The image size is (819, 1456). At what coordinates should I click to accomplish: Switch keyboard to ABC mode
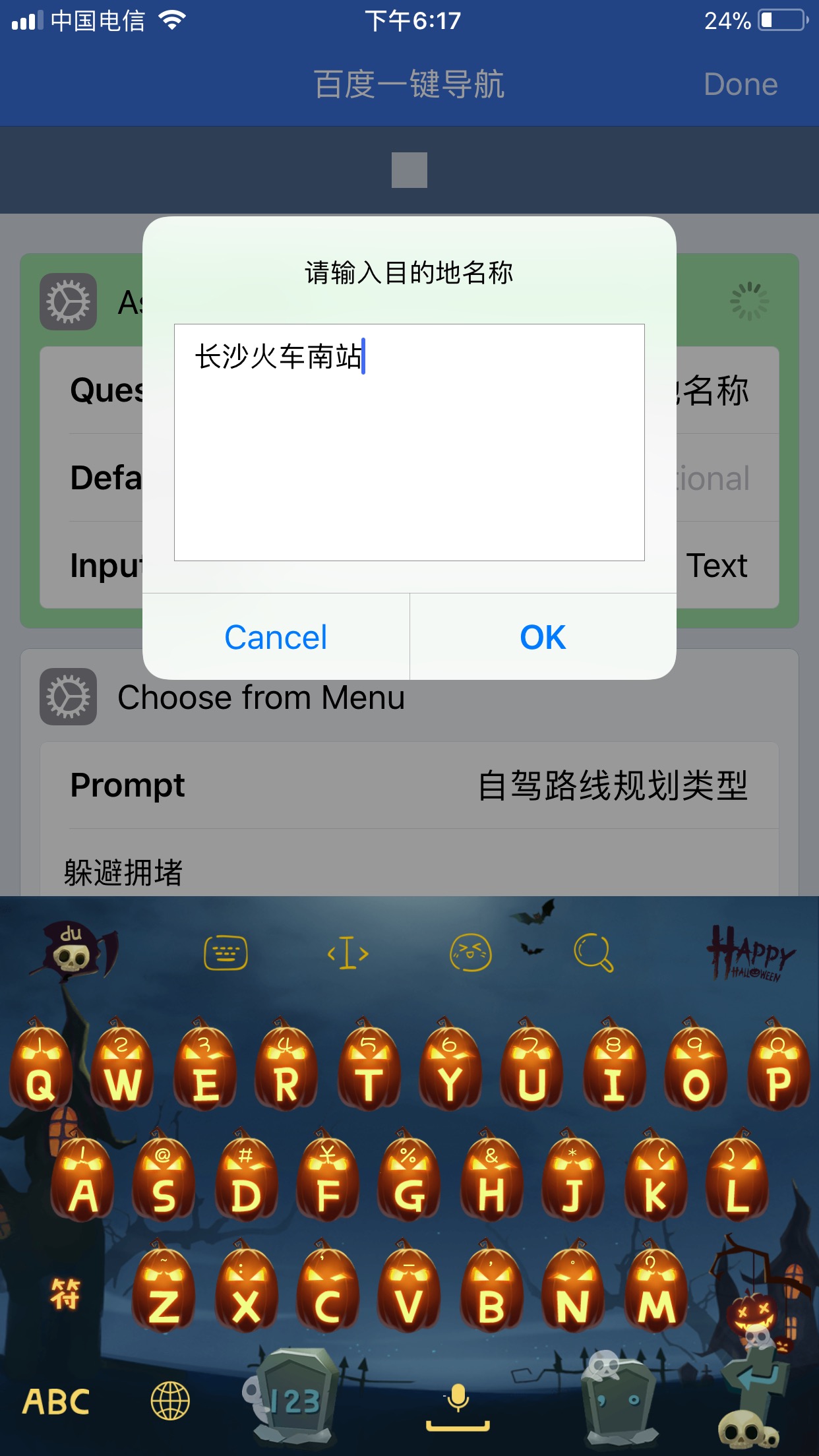click(56, 1402)
